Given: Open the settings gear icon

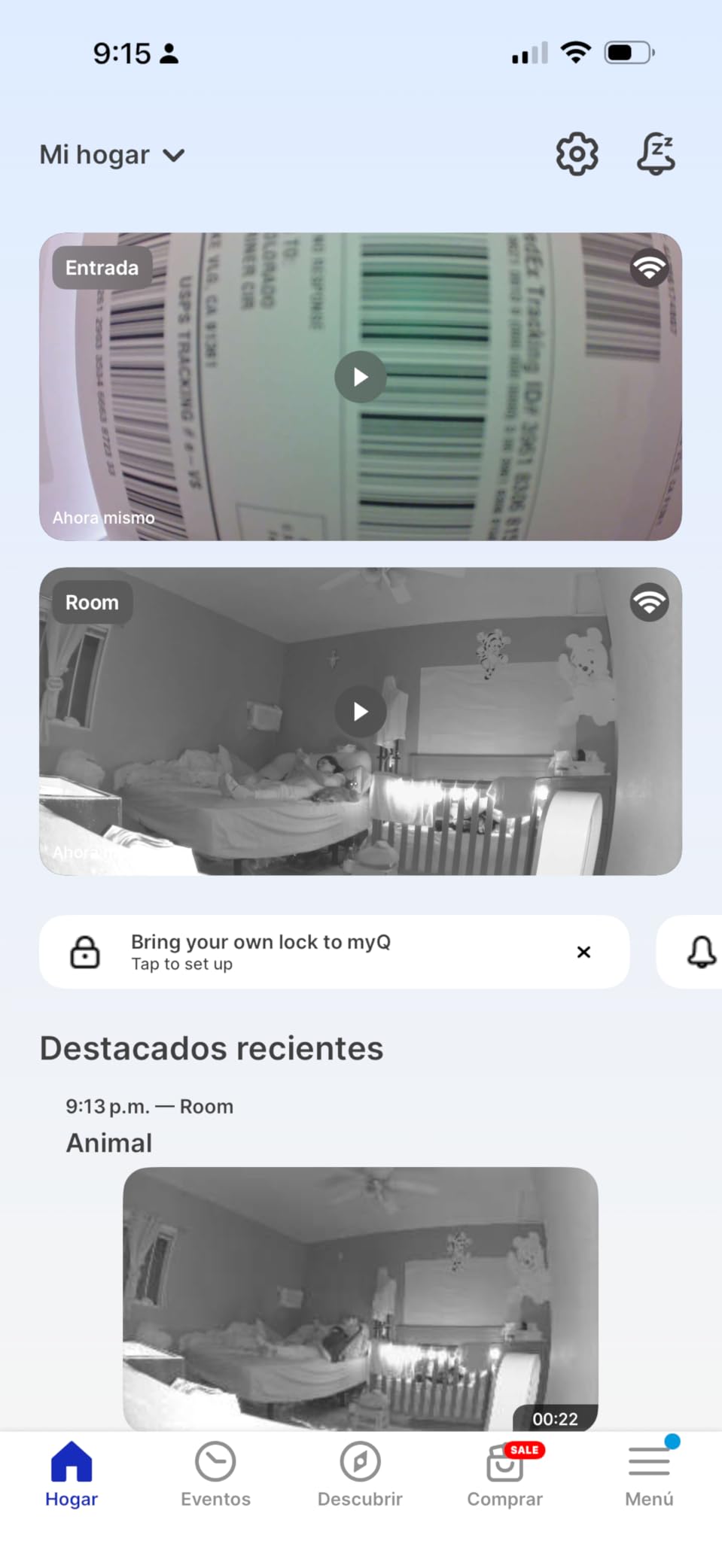Looking at the screenshot, I should click(x=577, y=154).
